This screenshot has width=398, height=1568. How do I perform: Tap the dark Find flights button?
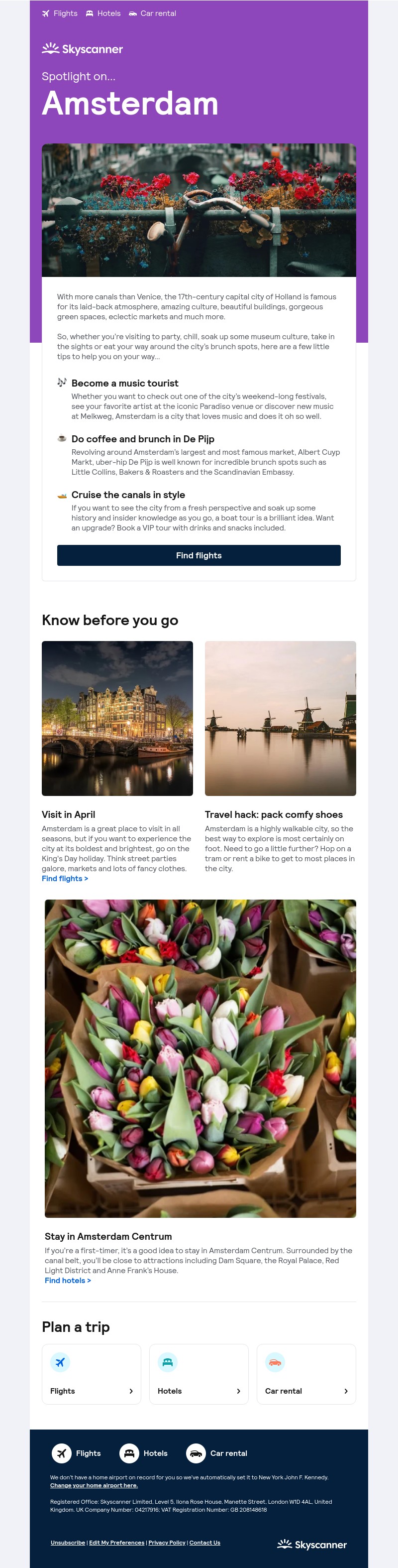tap(199, 555)
